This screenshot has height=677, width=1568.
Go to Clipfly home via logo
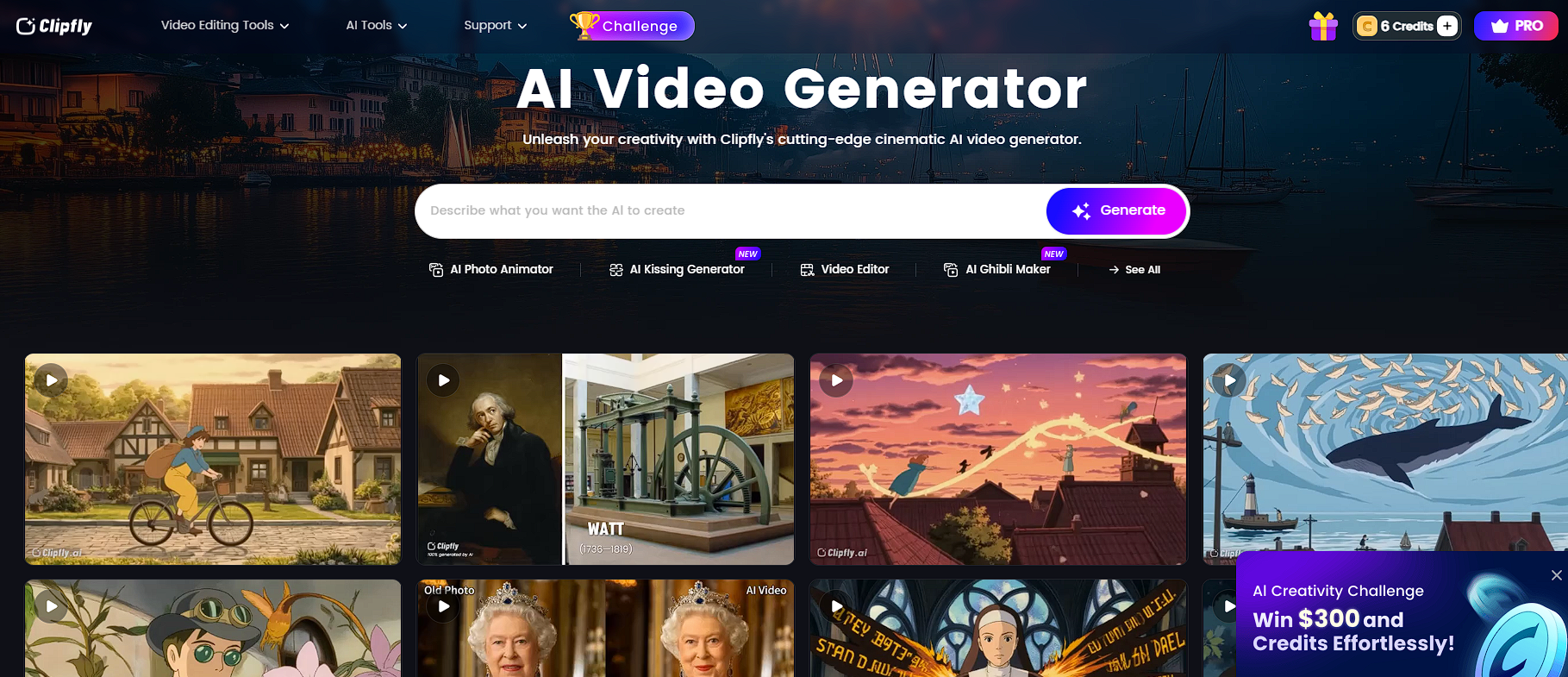[54, 27]
